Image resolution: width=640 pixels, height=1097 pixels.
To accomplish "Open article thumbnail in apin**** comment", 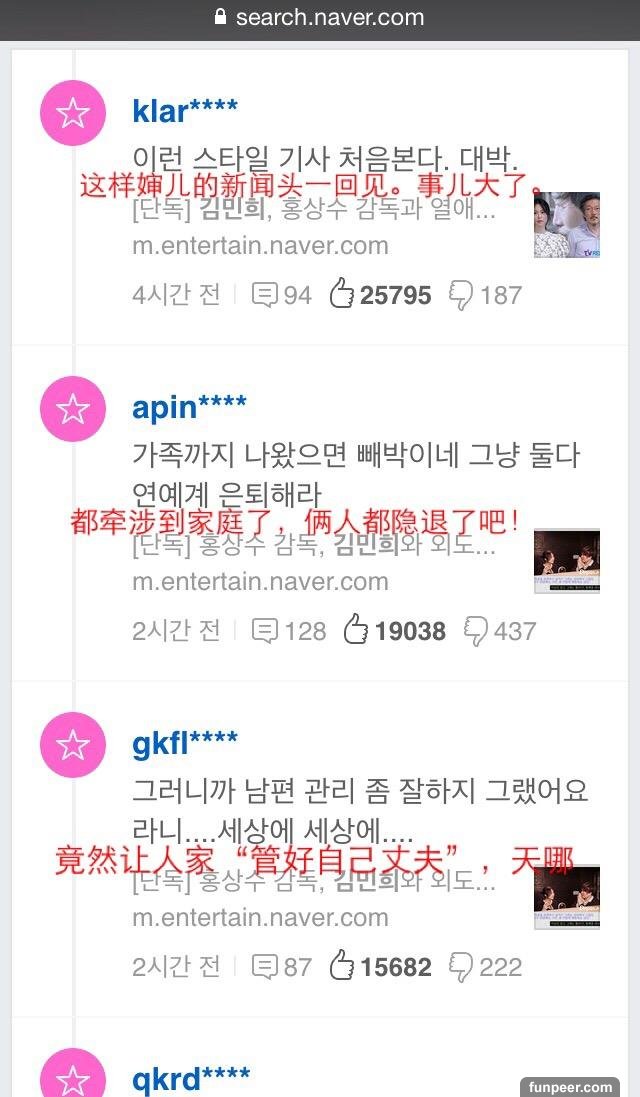I will click(566, 562).
